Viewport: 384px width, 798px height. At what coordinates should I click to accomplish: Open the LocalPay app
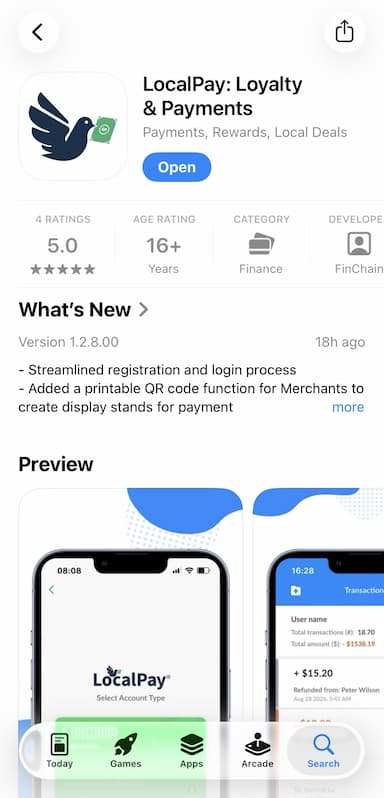pyautogui.click(x=176, y=167)
